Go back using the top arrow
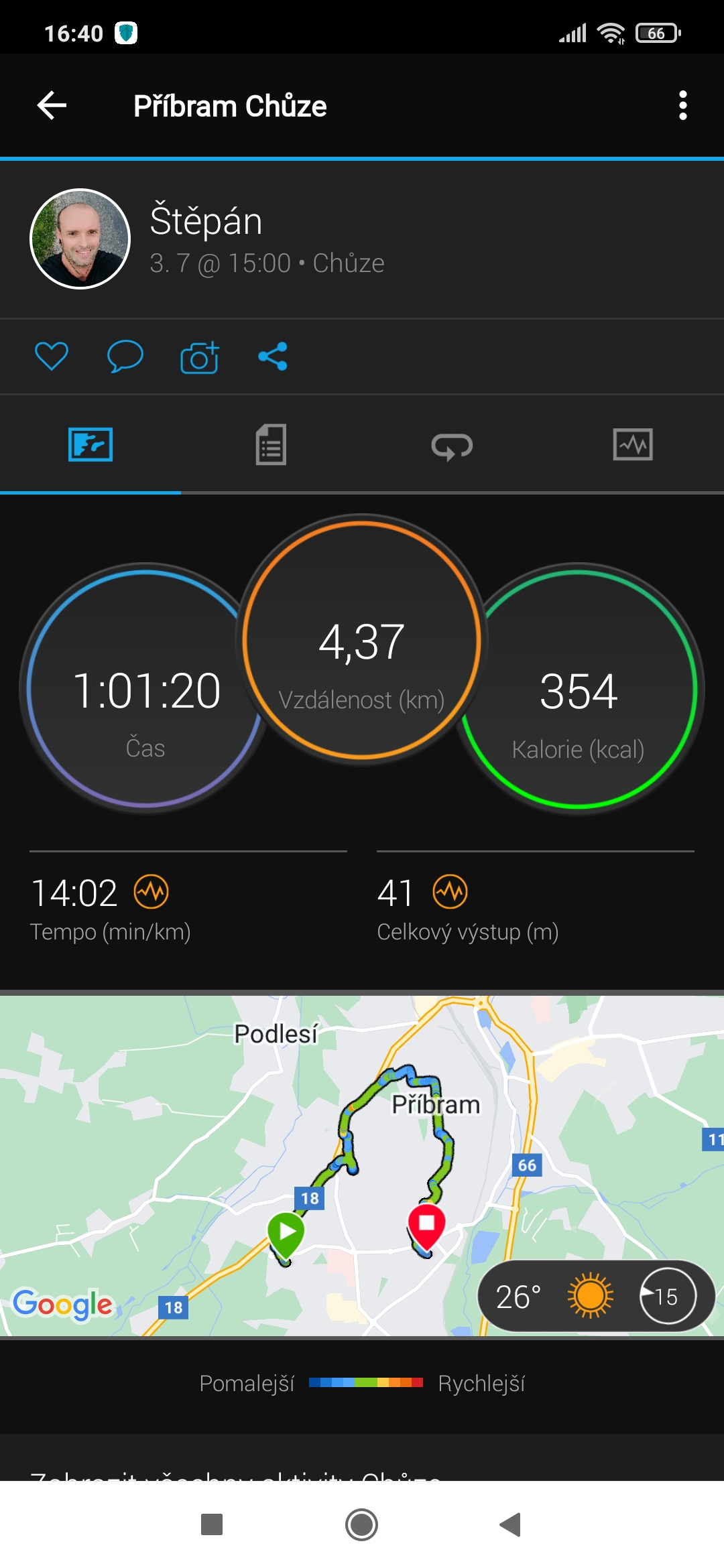The height and width of the screenshot is (1568, 724). tap(52, 106)
